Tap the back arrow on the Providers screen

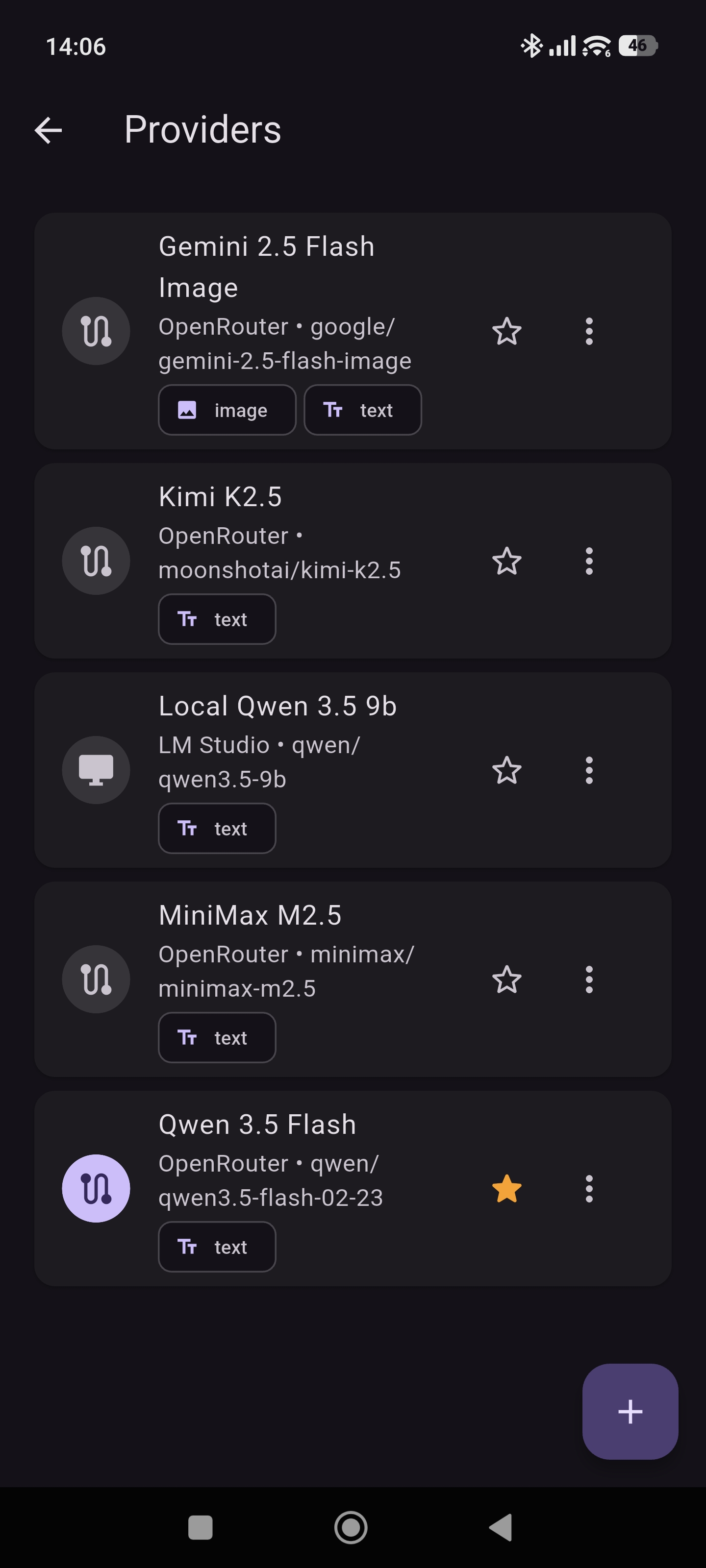(49, 130)
